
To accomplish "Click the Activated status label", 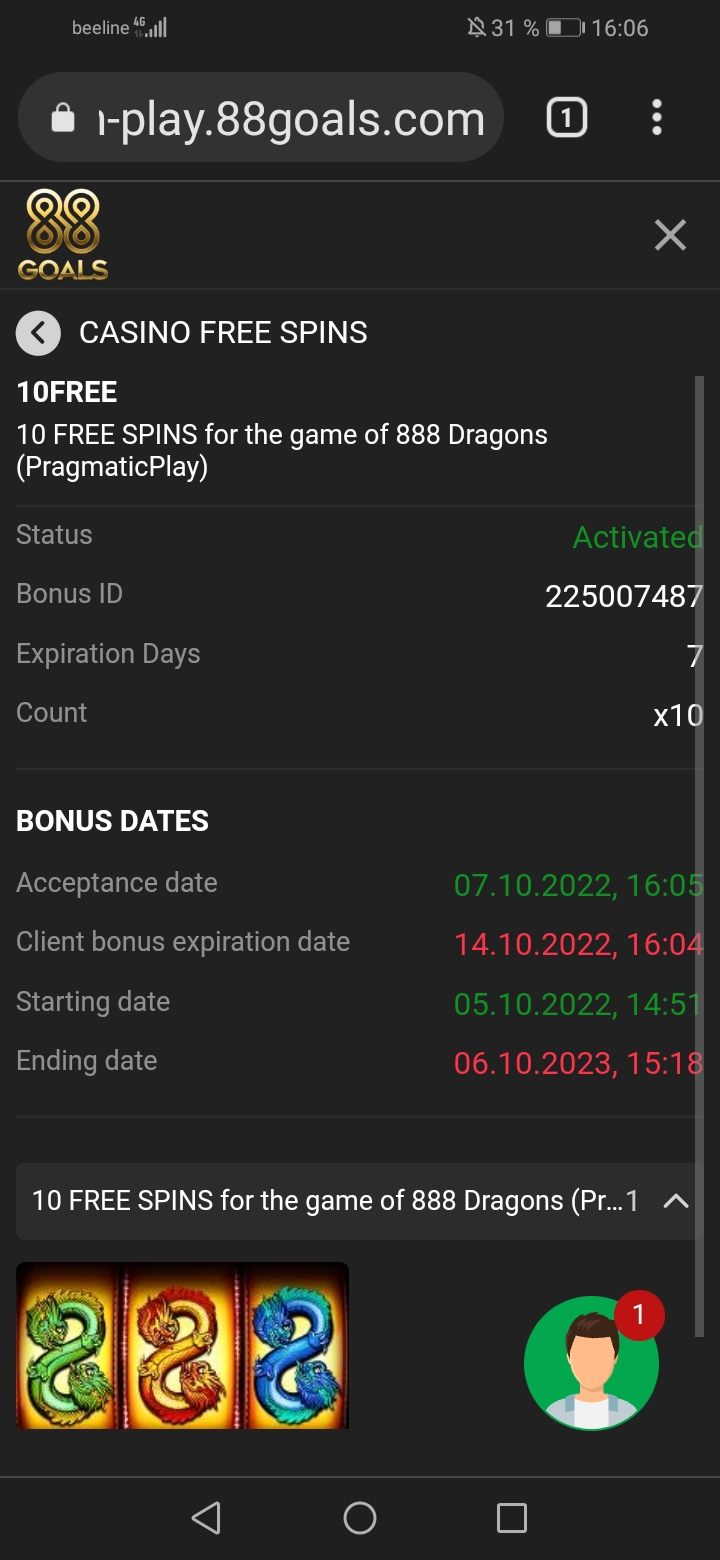I will 637,537.
